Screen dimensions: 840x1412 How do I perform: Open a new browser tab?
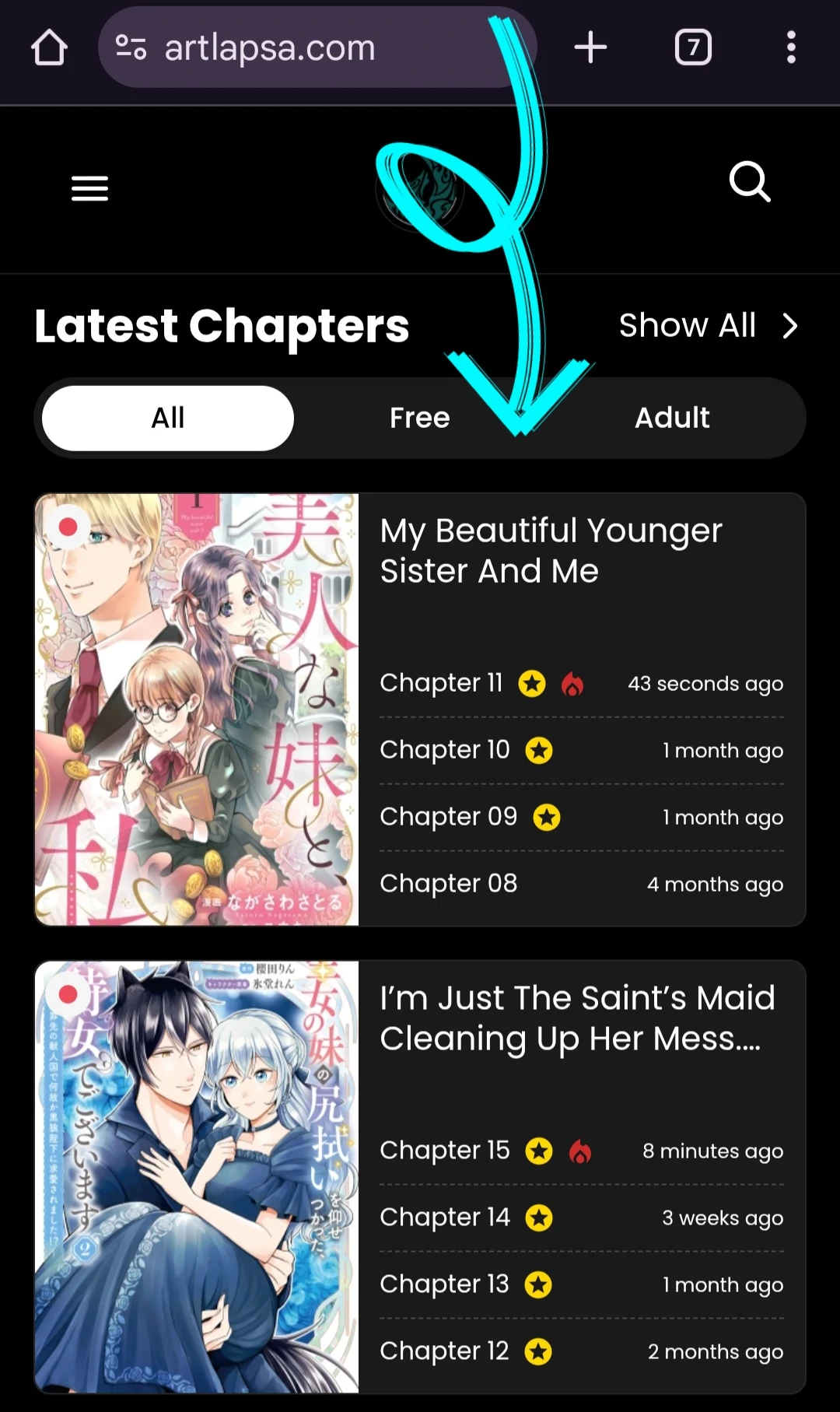click(x=590, y=47)
